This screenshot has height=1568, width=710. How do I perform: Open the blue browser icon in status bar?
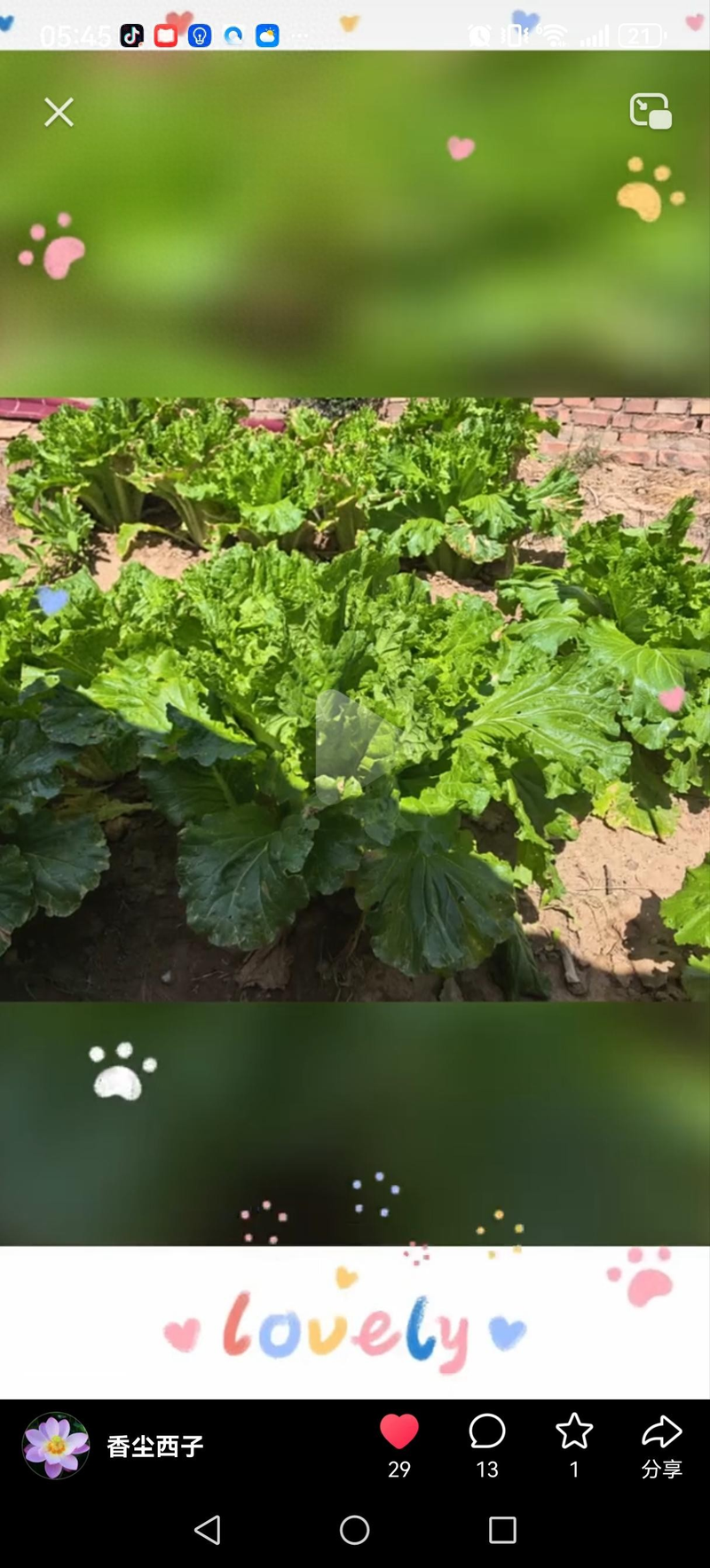click(233, 37)
